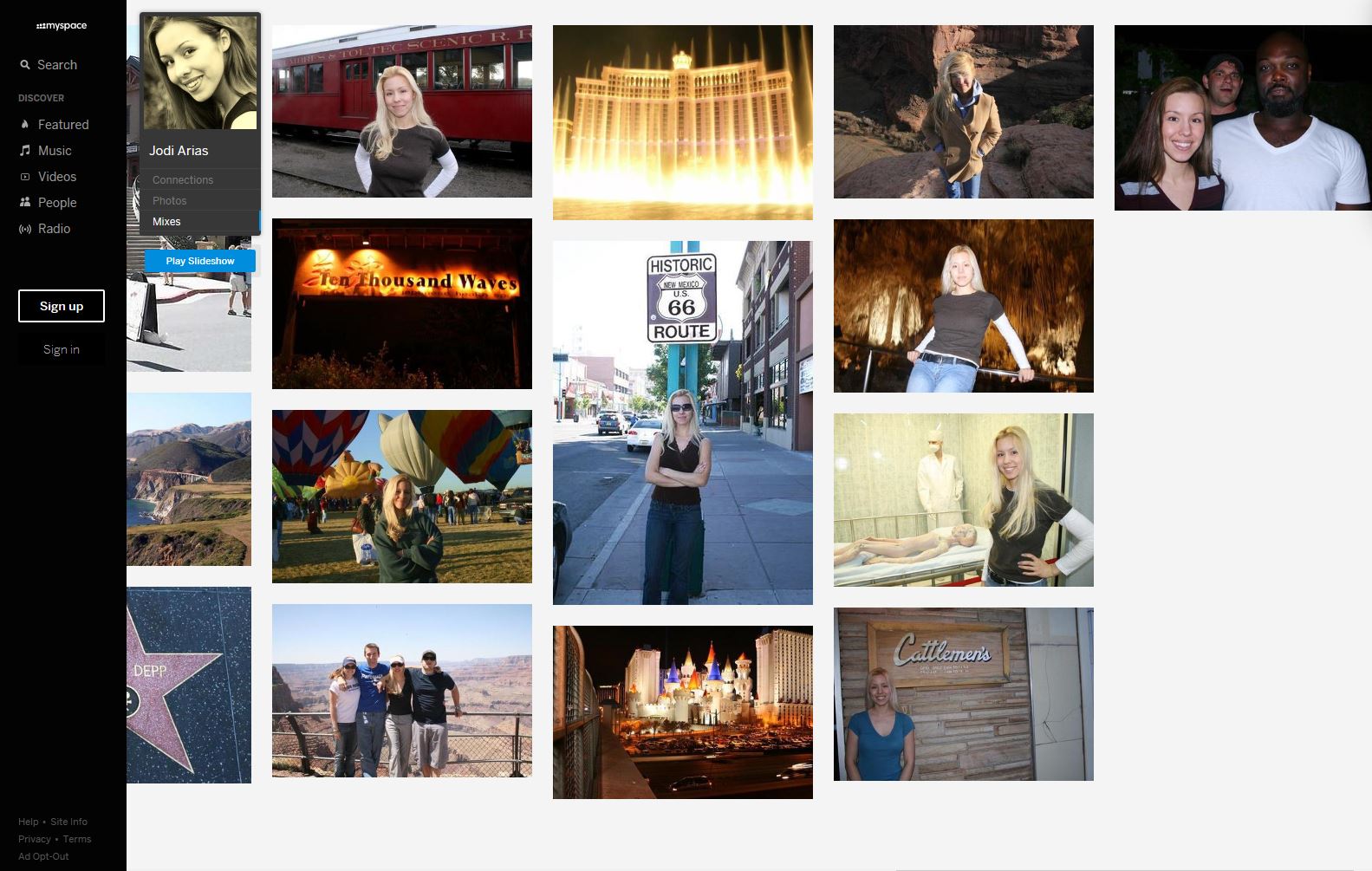This screenshot has height=871, width=1372.
Task: Open the Connections profile tab
Action: pyautogui.click(x=183, y=180)
